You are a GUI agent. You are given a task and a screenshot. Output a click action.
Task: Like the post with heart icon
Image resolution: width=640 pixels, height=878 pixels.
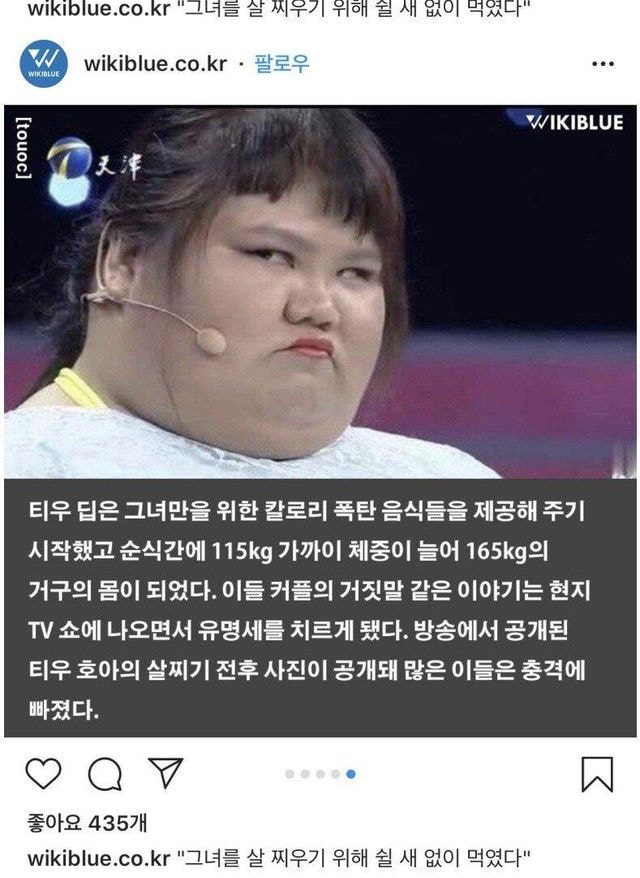(x=42, y=774)
